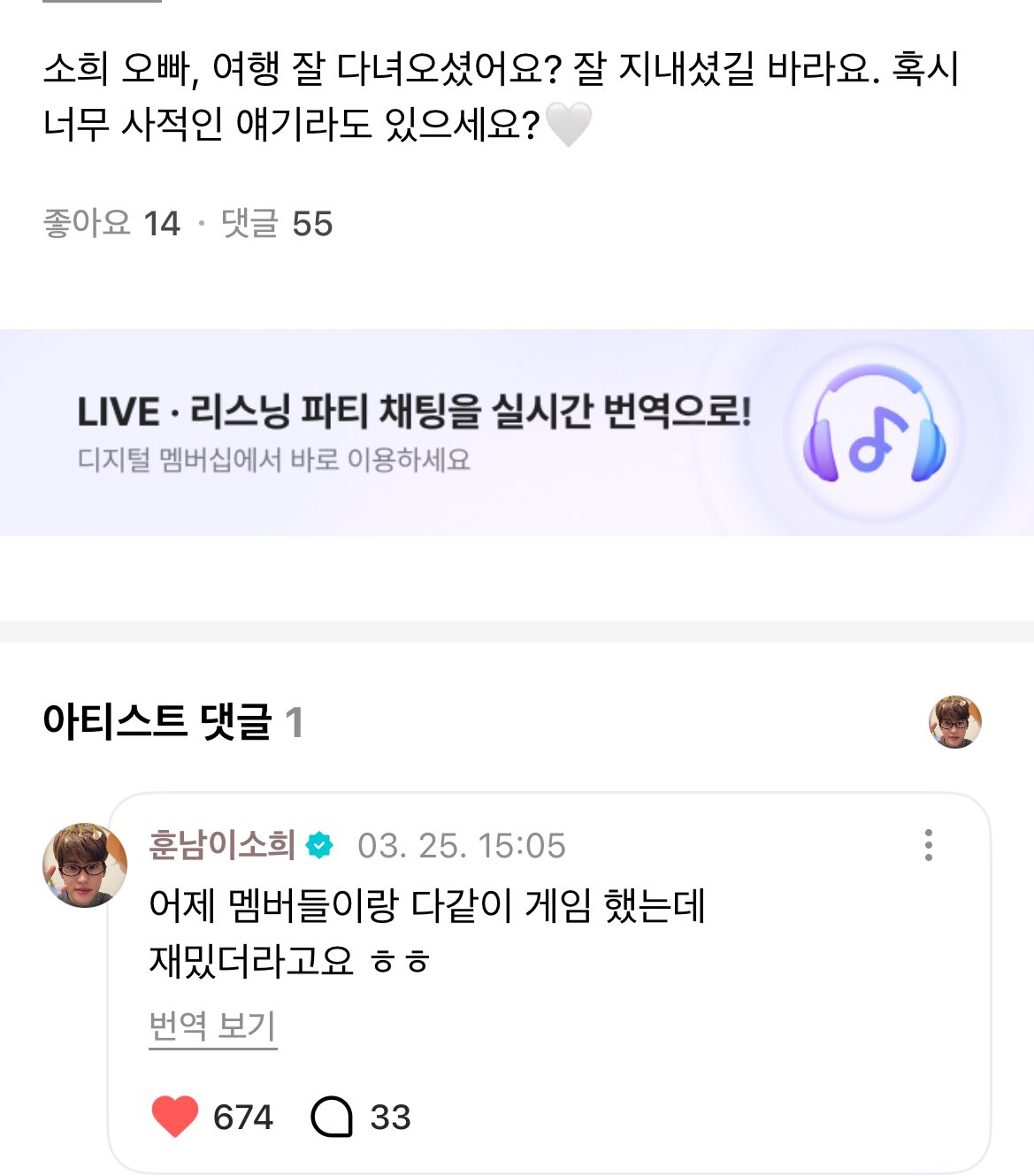This screenshot has height=1176, width=1034.
Task: Show translation via 번역 보기
Action: pyautogui.click(x=212, y=1026)
